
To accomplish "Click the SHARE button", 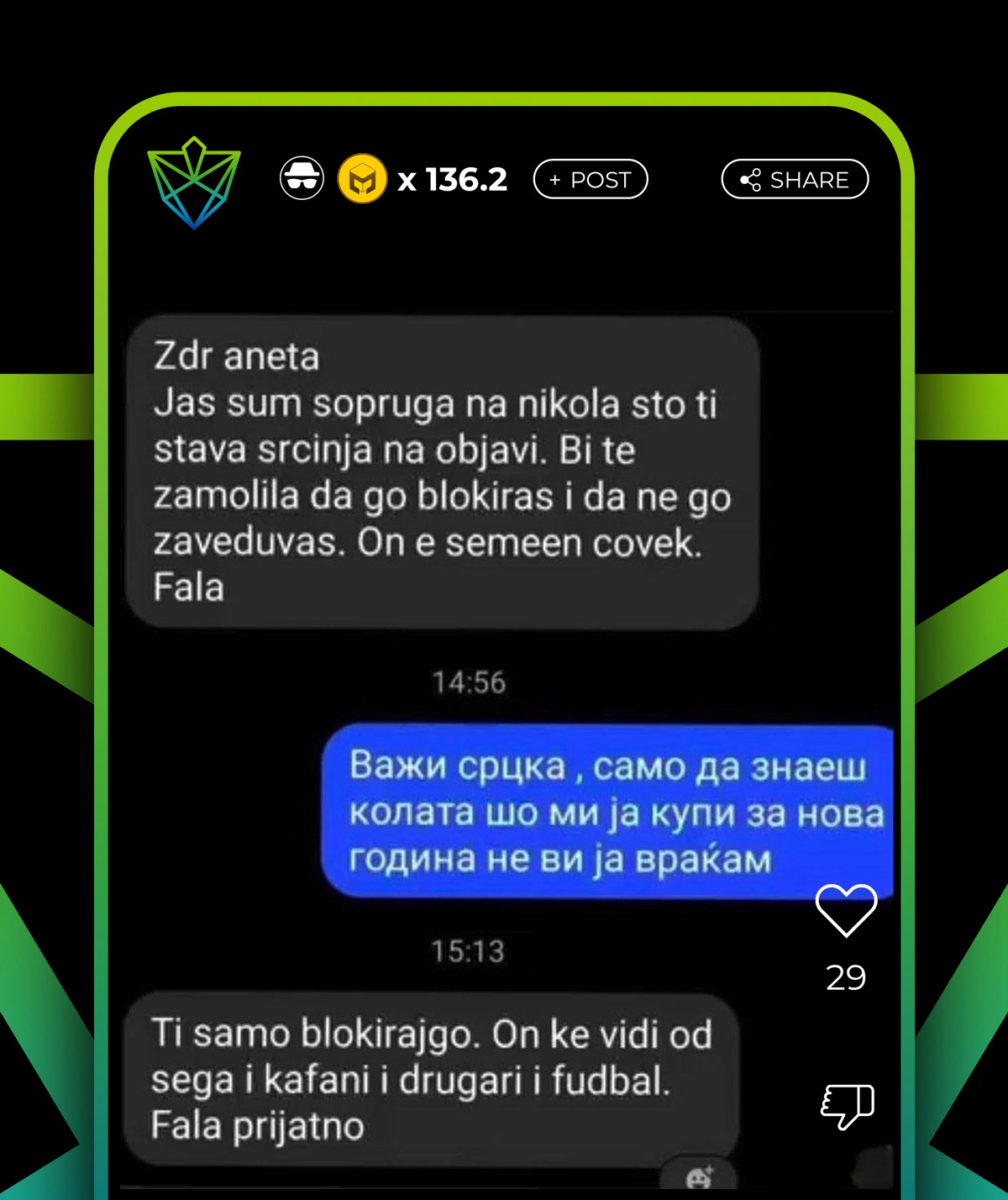I will point(795,178).
